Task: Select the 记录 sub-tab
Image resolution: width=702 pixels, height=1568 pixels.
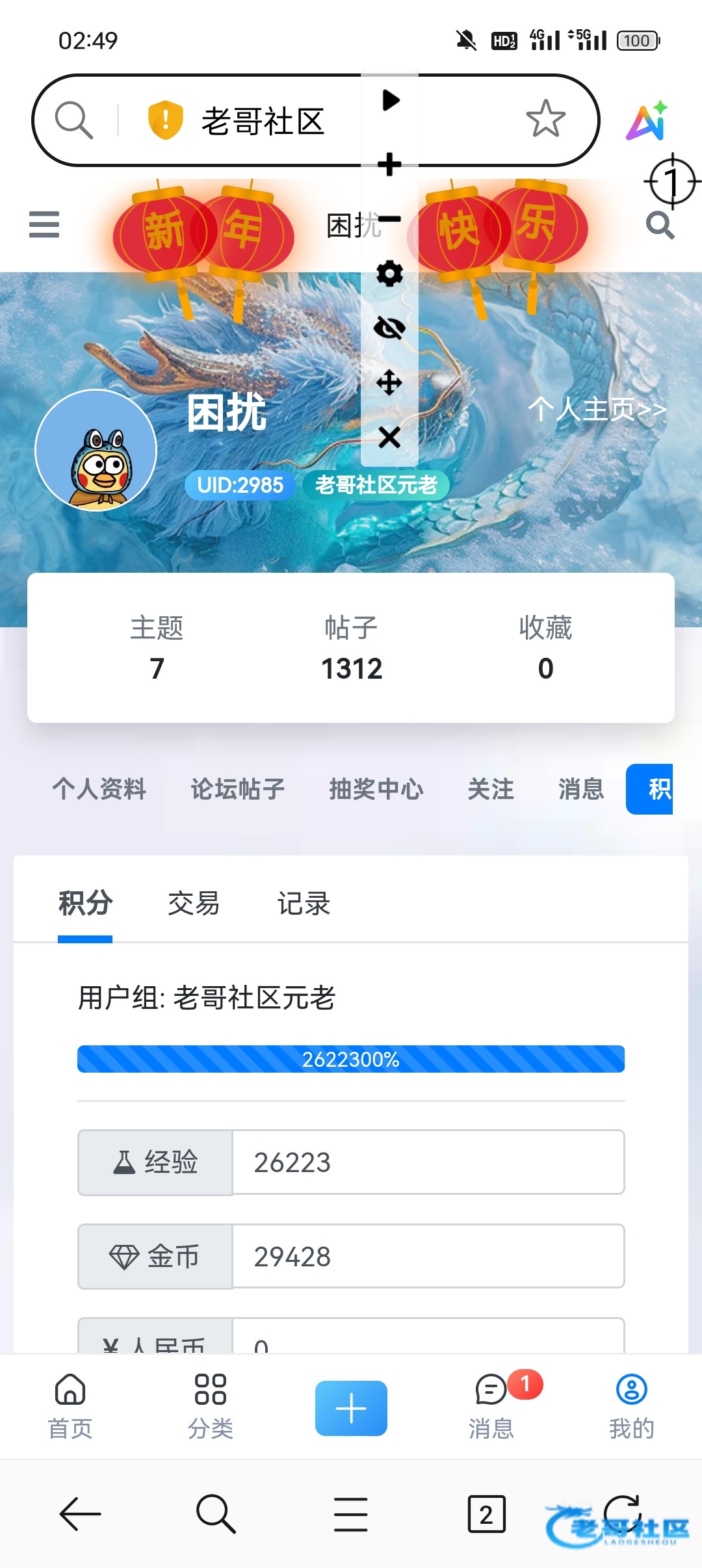Action: 304,904
